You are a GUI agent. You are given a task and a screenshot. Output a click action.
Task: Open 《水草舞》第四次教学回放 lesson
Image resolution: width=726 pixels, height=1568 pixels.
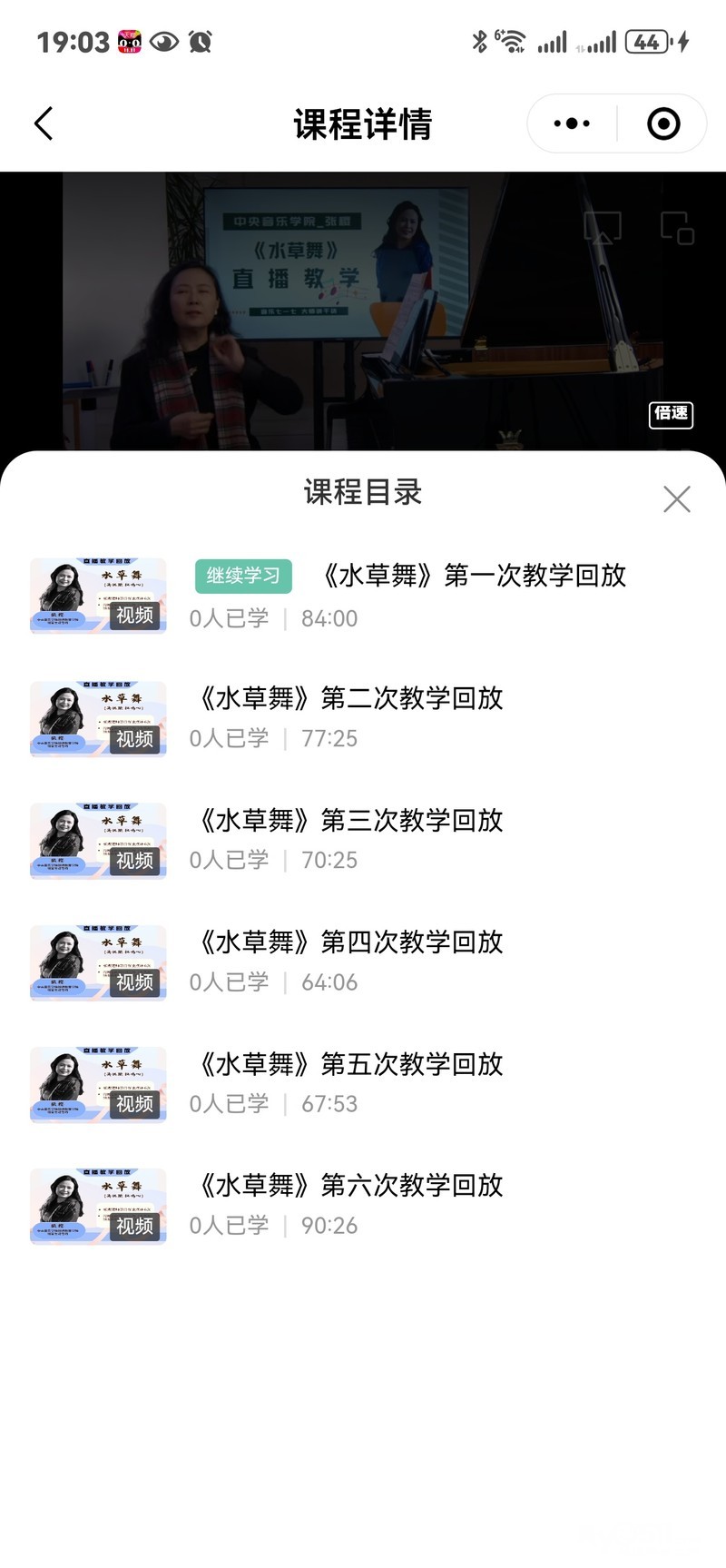tap(350, 942)
